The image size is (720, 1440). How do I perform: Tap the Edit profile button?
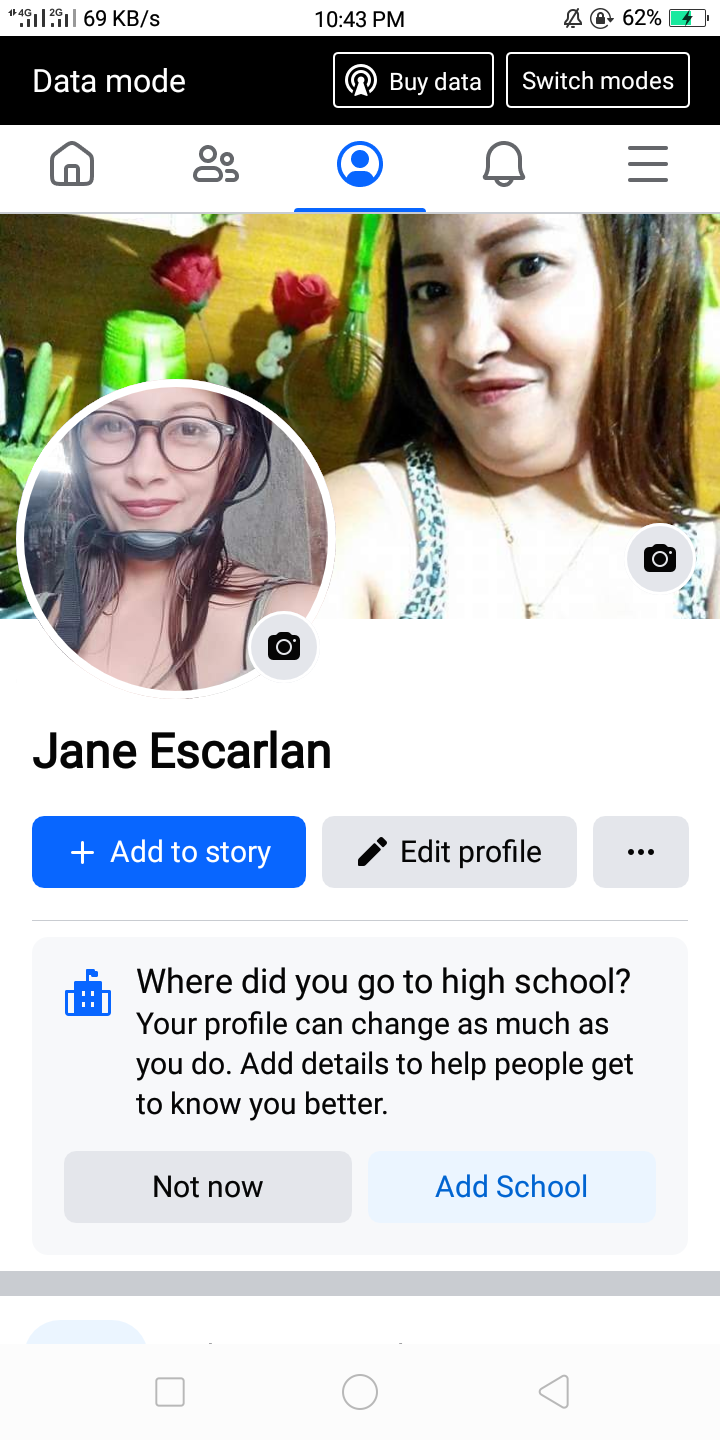tap(449, 852)
